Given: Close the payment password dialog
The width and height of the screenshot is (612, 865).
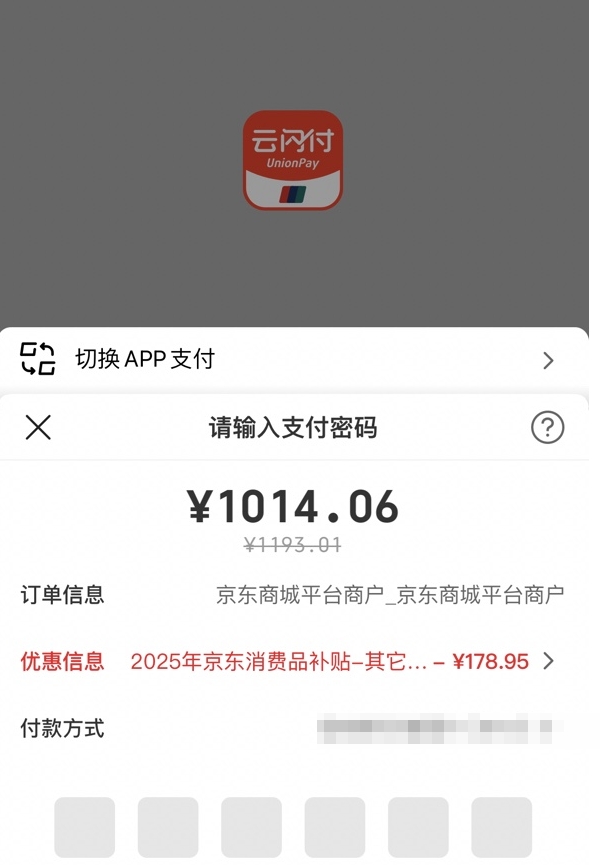Looking at the screenshot, I should pyautogui.click(x=38, y=428).
